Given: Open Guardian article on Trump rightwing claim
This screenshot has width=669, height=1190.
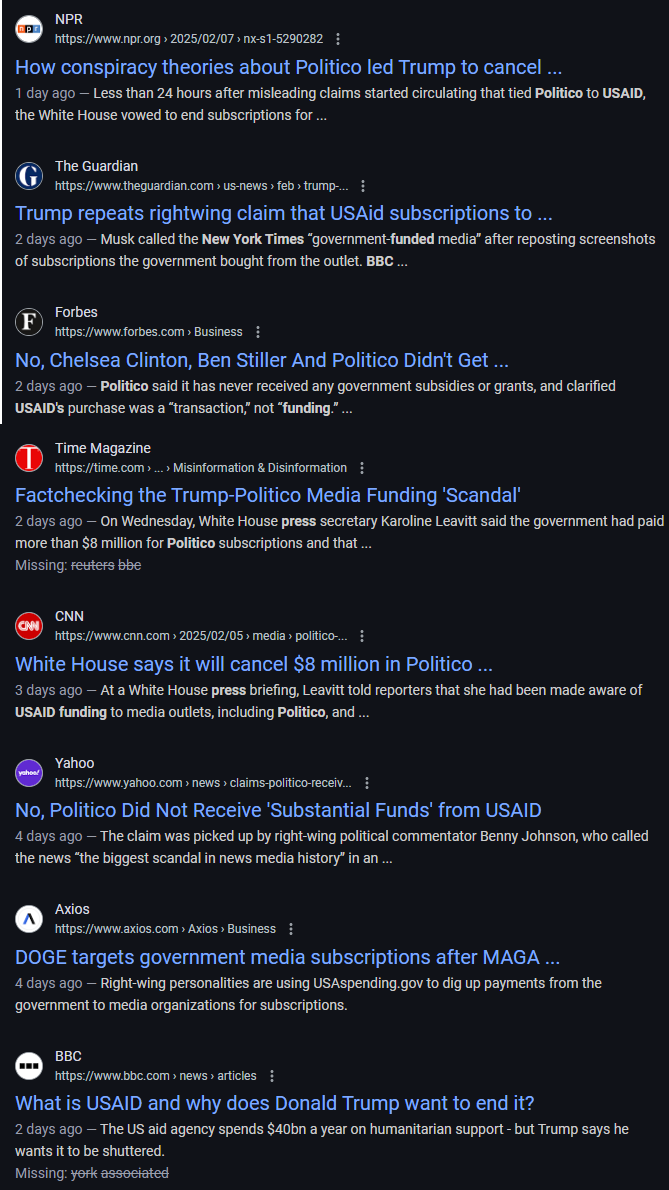Looking at the screenshot, I should [283, 213].
